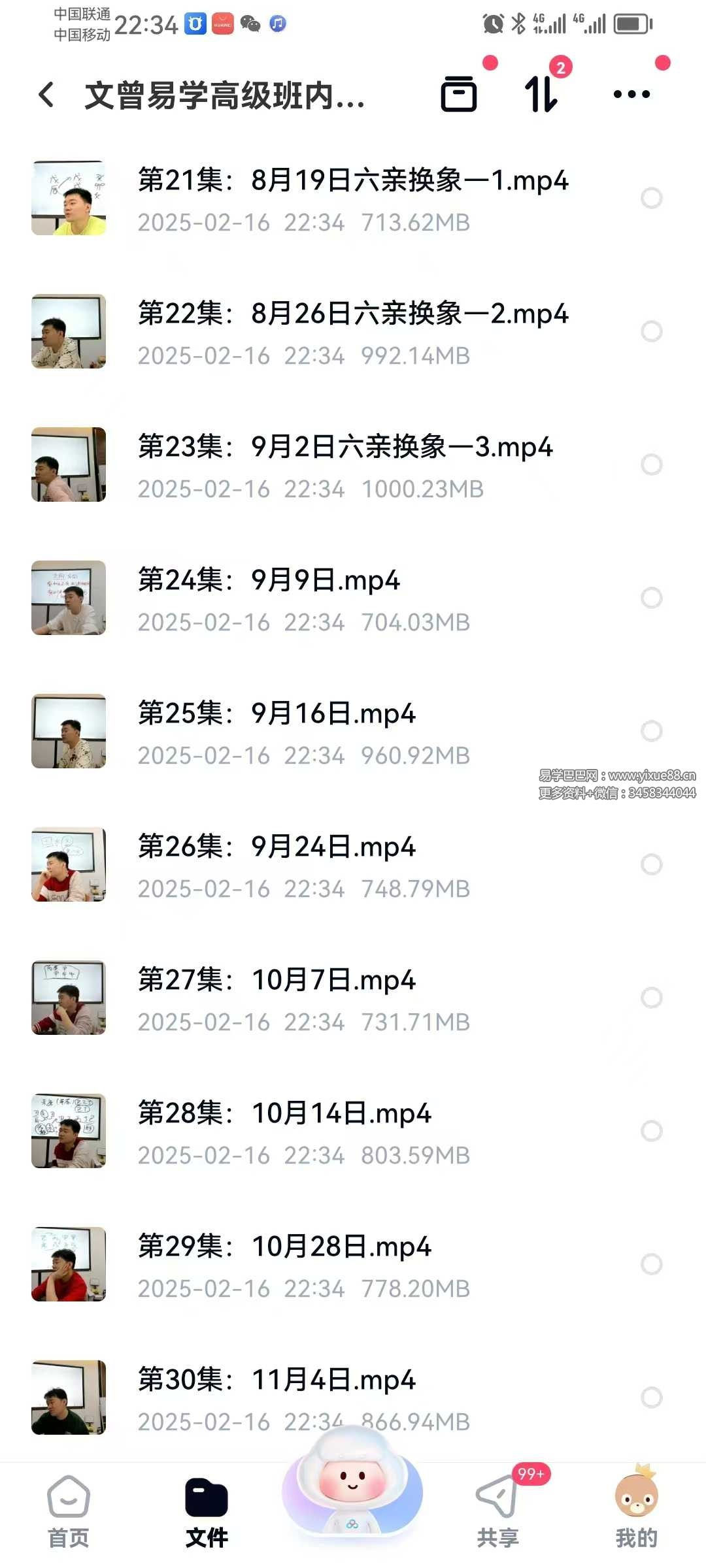Image resolution: width=706 pixels, height=1568 pixels.
Task: Open 第23集: 9月2日六亲换象一3.mp4
Action: pyautogui.click(x=345, y=447)
